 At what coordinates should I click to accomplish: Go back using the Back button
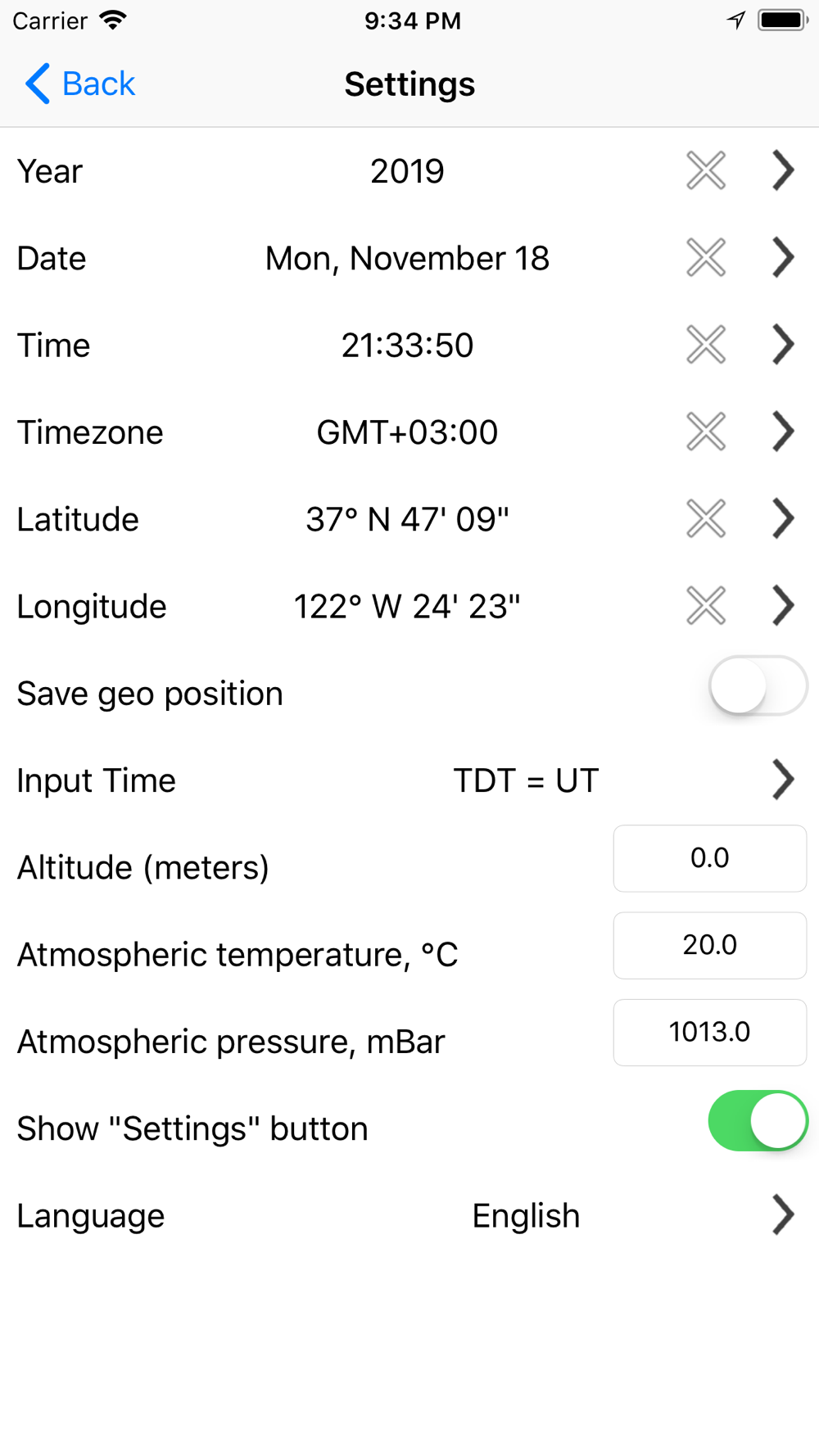tap(79, 84)
